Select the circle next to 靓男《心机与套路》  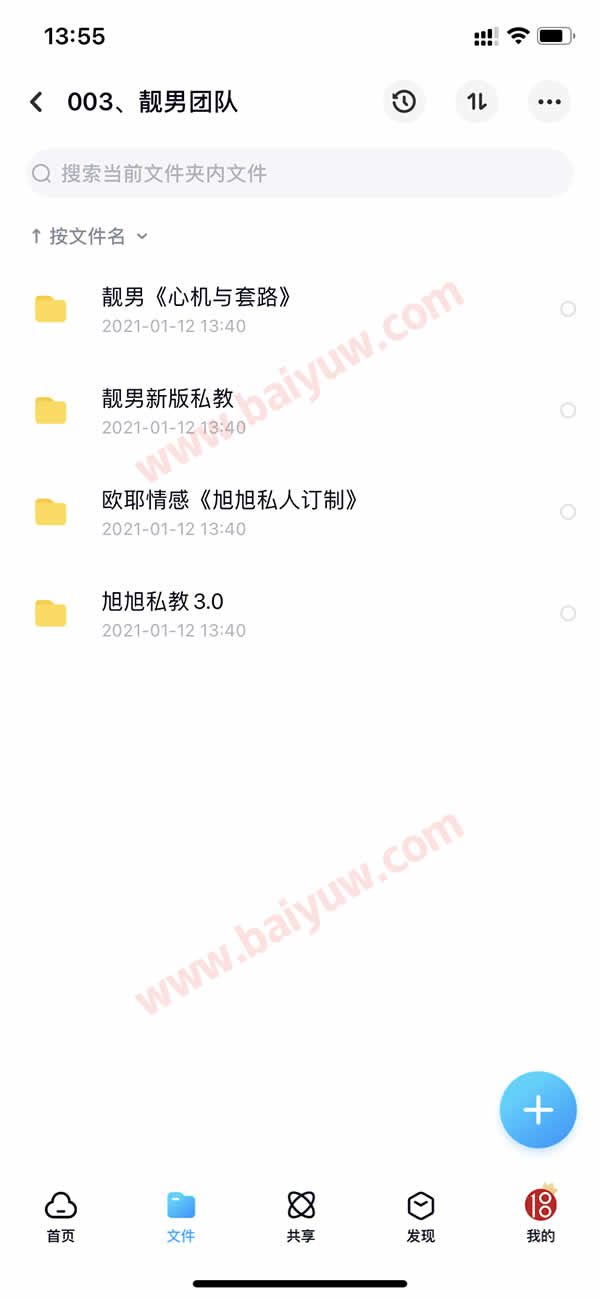tap(568, 309)
